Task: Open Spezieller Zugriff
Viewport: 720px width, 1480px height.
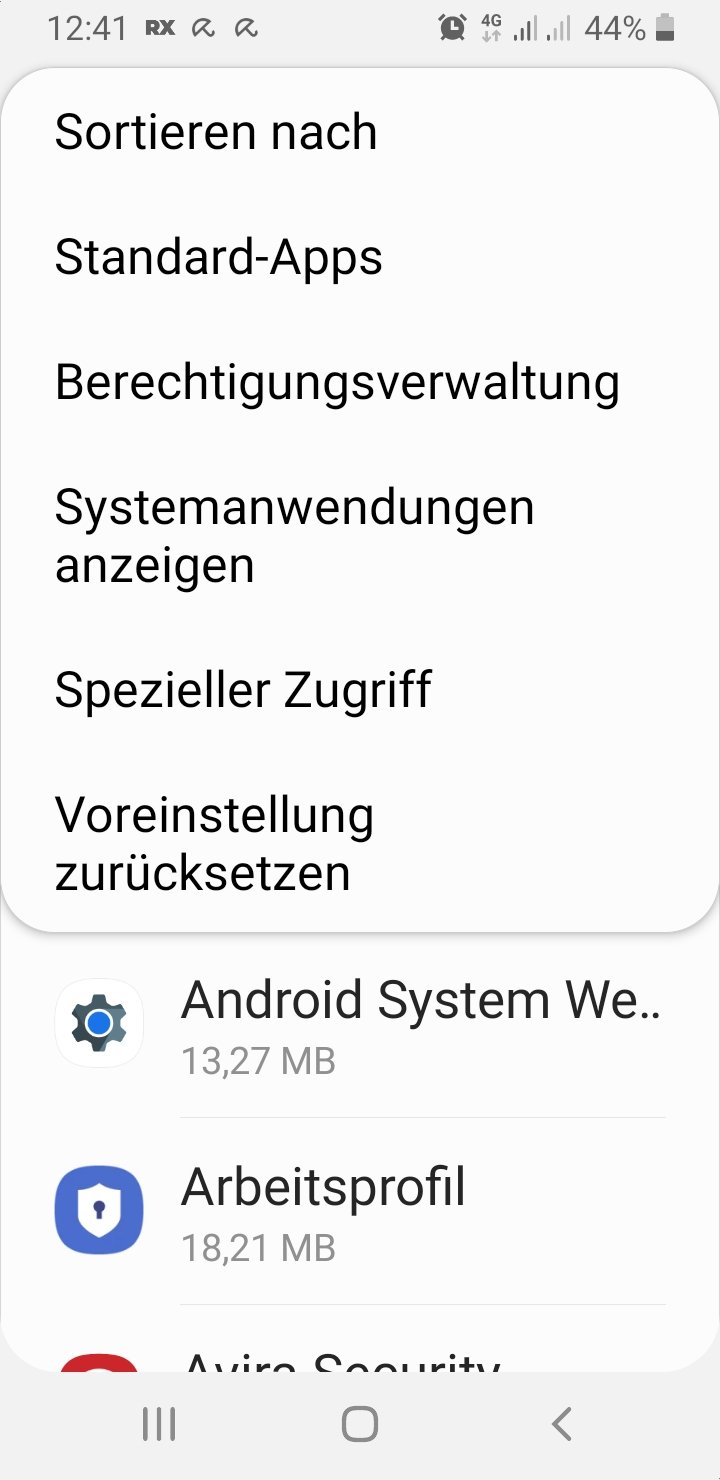Action: (359, 690)
